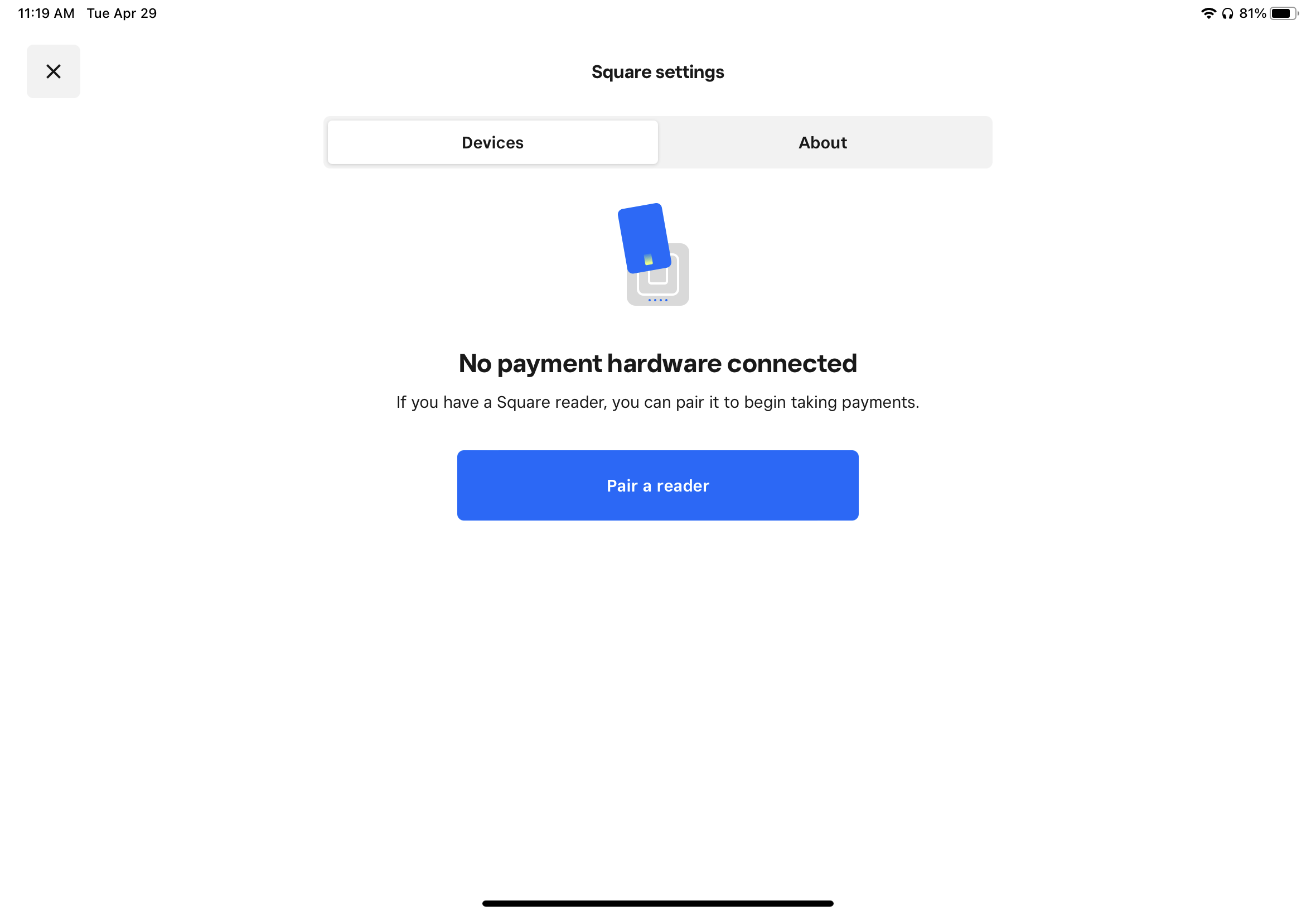Tap Pair a reader button
This screenshot has width=1316, height=915.
(657, 485)
